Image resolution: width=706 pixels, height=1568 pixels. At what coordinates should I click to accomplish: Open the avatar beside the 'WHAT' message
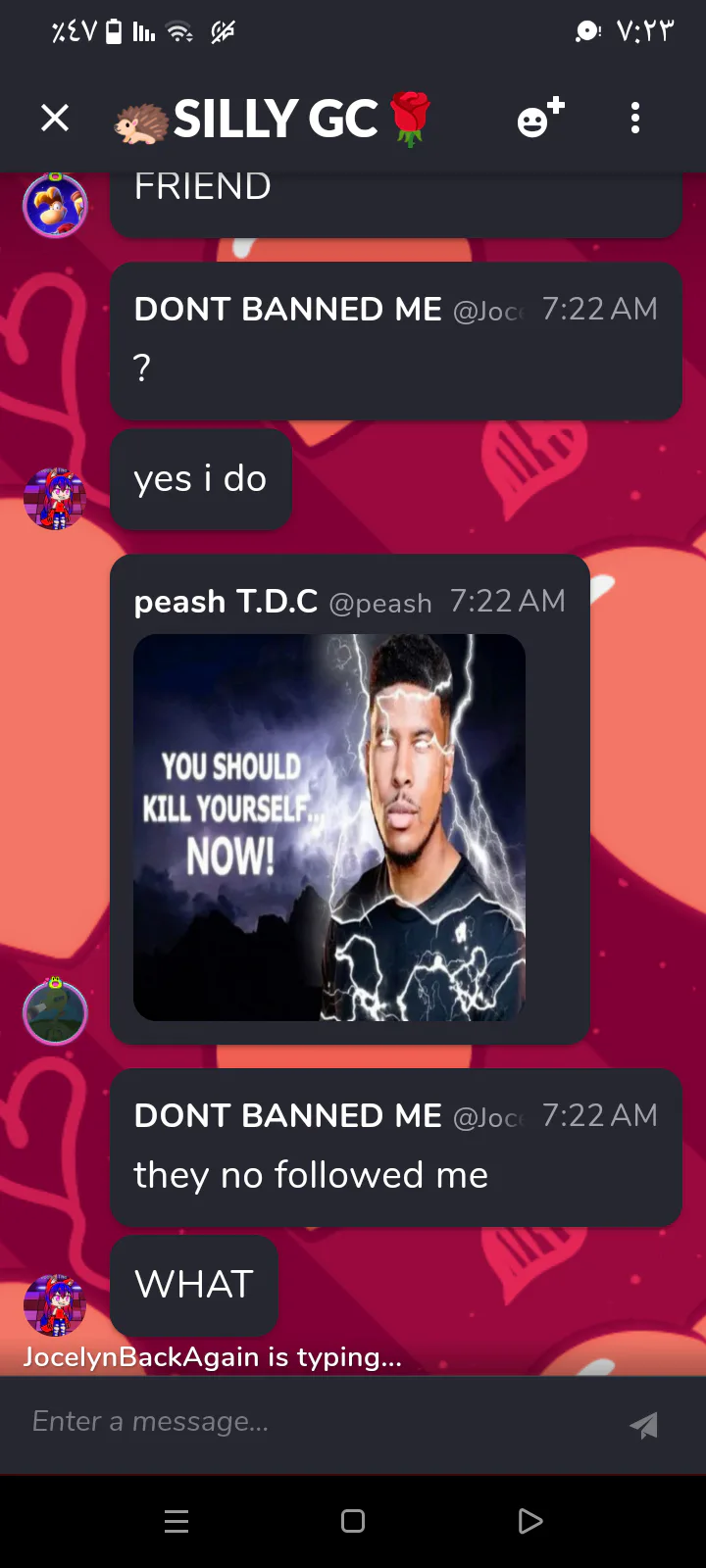[x=55, y=1305]
